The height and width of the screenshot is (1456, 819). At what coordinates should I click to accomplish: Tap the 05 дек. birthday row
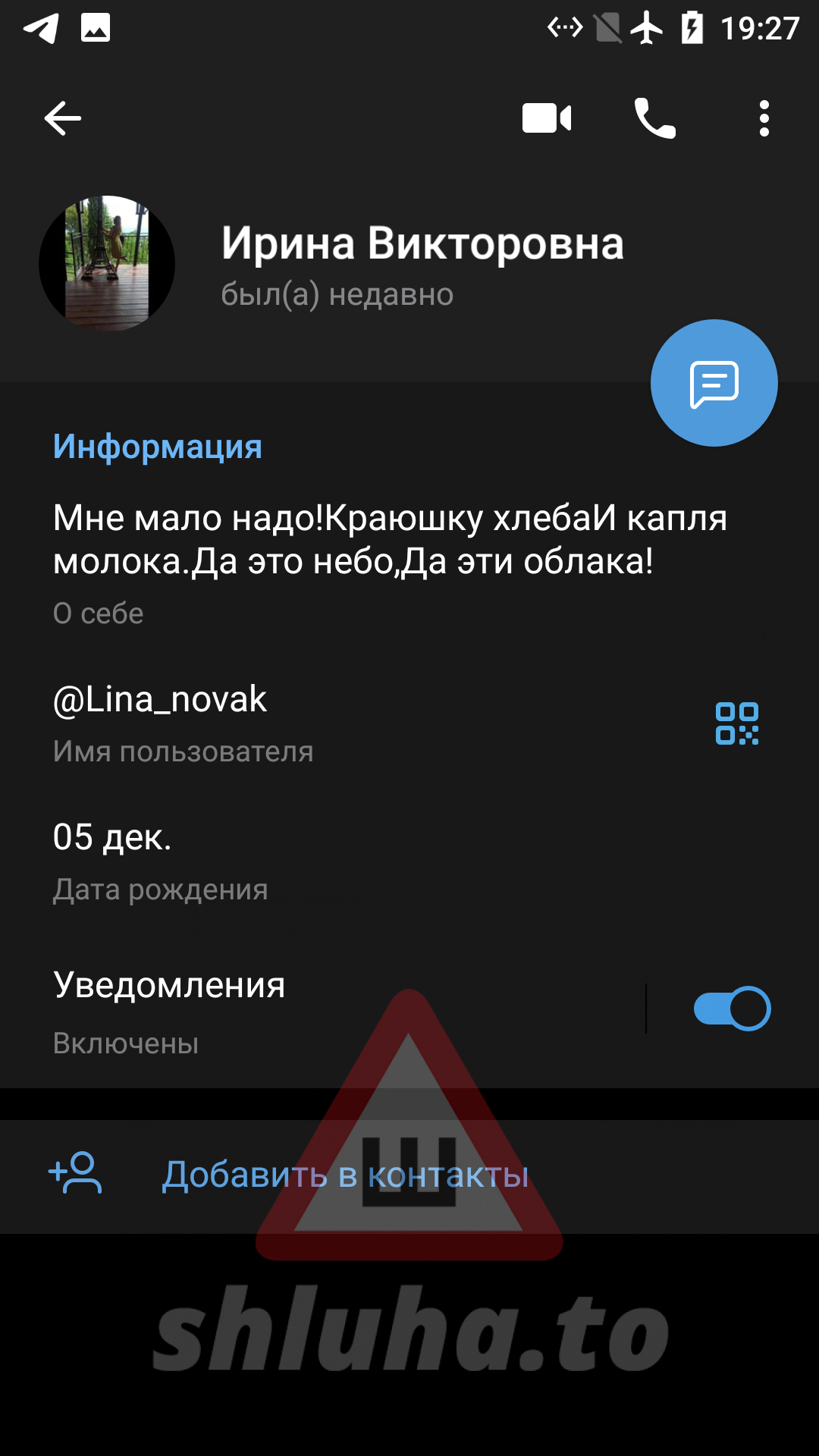[x=303, y=861]
